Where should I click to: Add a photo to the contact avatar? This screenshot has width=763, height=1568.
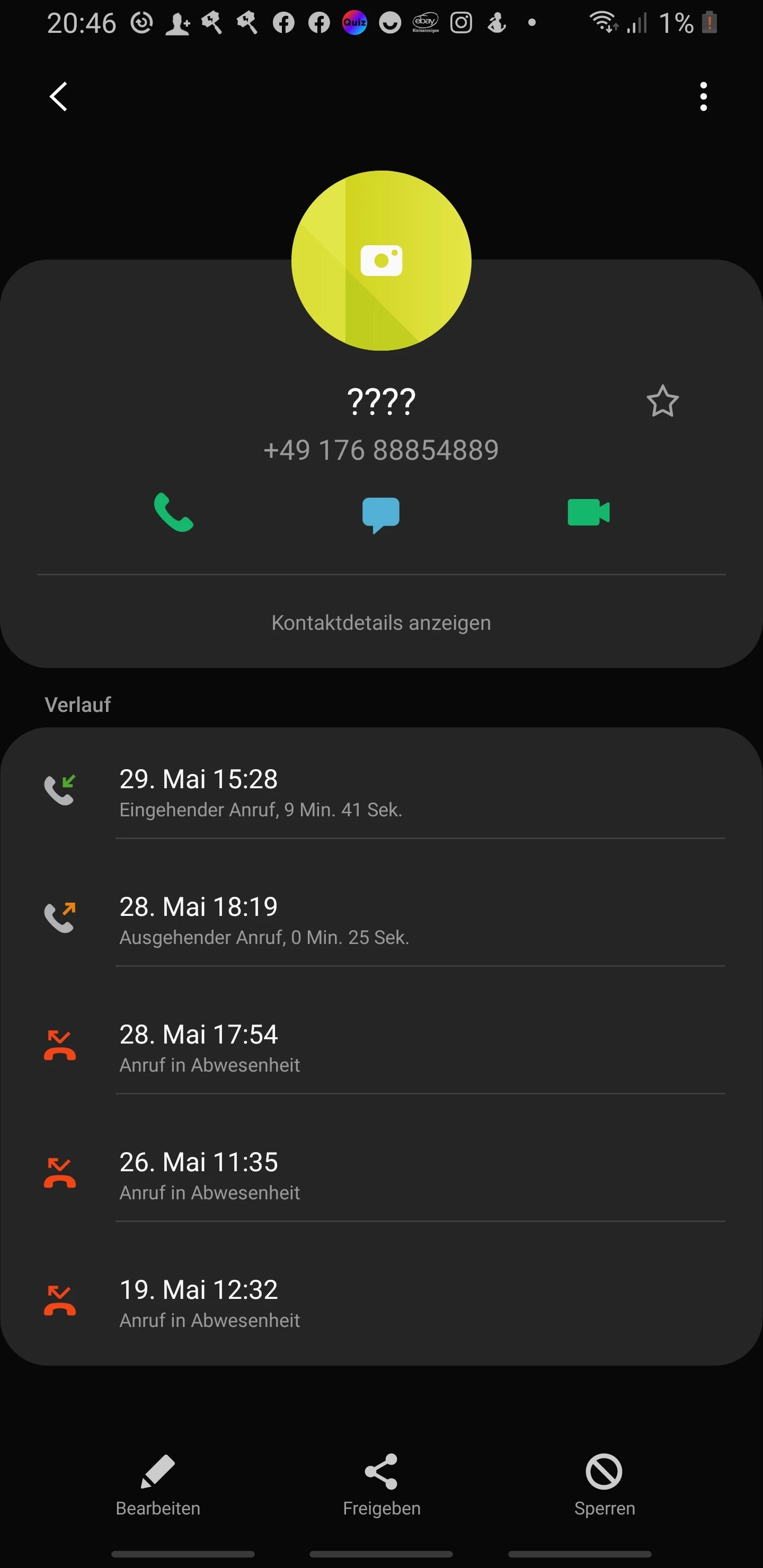(x=381, y=261)
